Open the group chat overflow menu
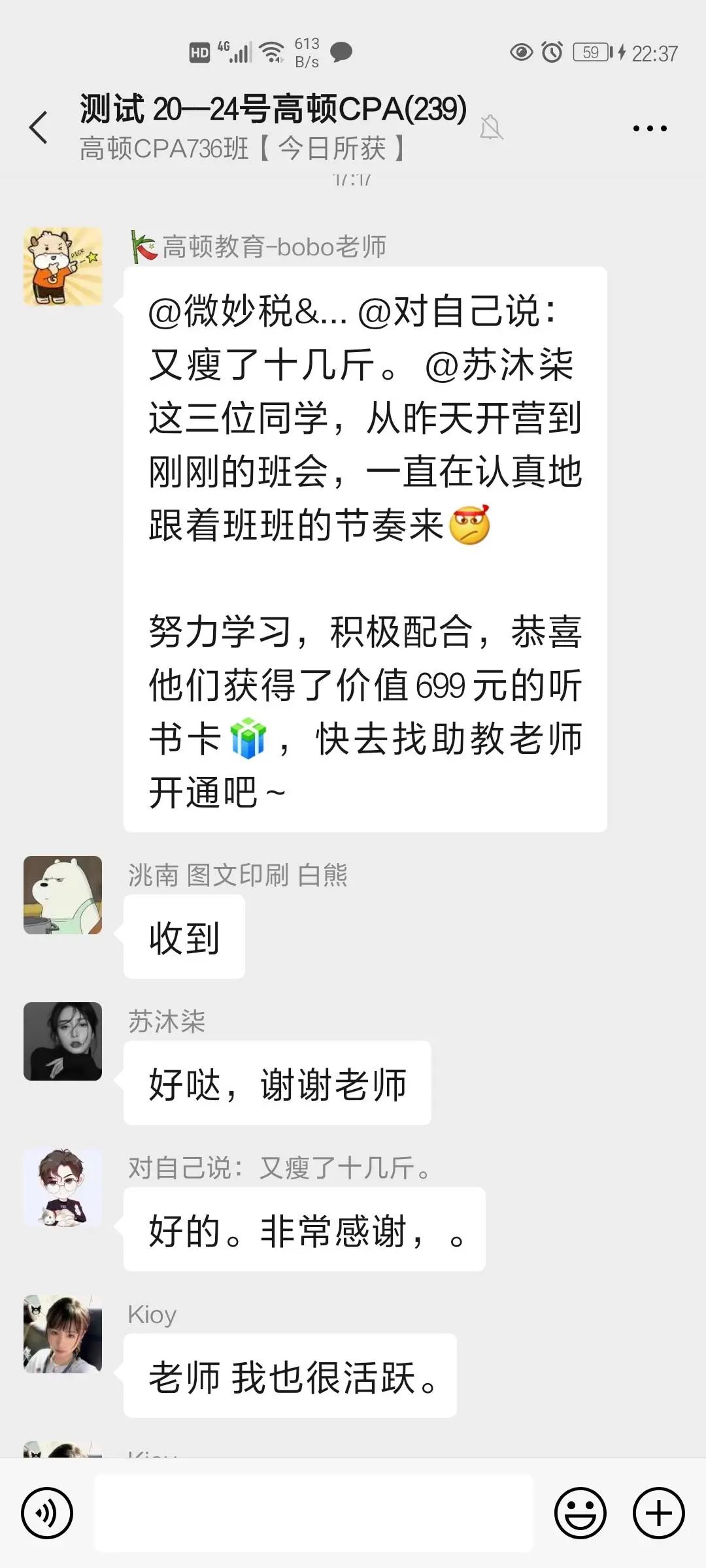The image size is (706, 1568). 650,128
